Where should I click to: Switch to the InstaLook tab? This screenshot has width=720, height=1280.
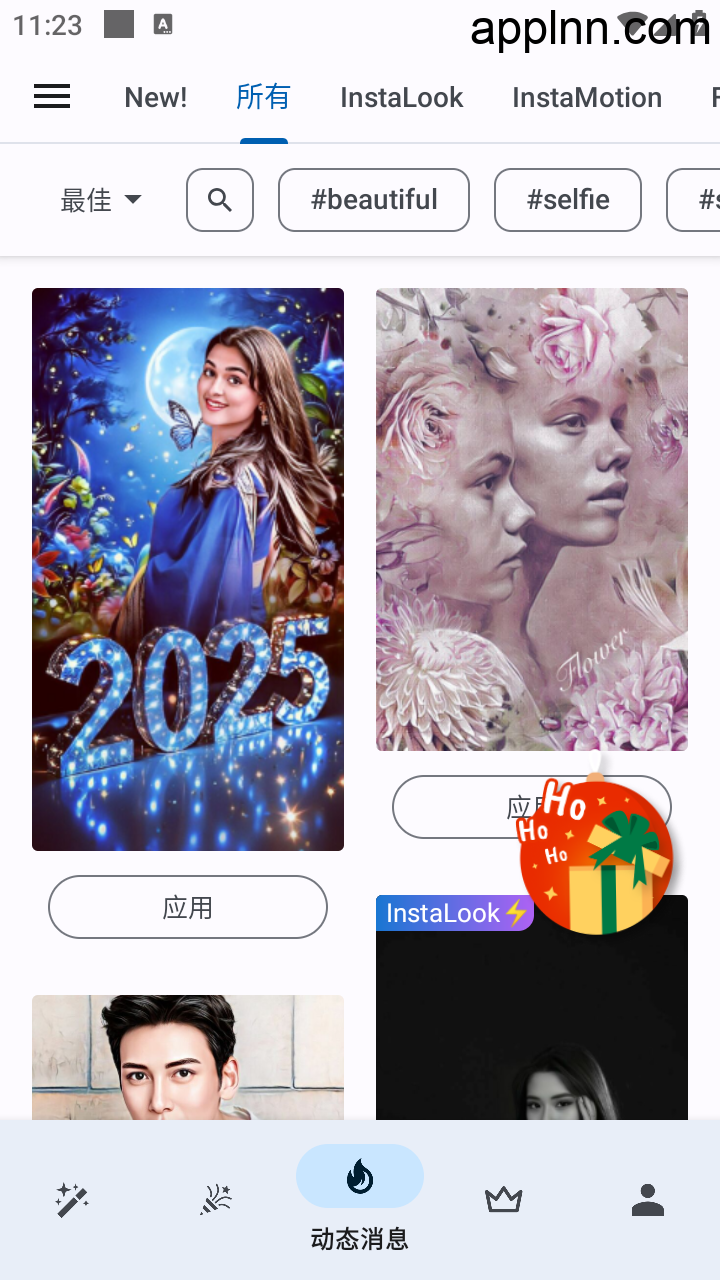[x=401, y=97]
